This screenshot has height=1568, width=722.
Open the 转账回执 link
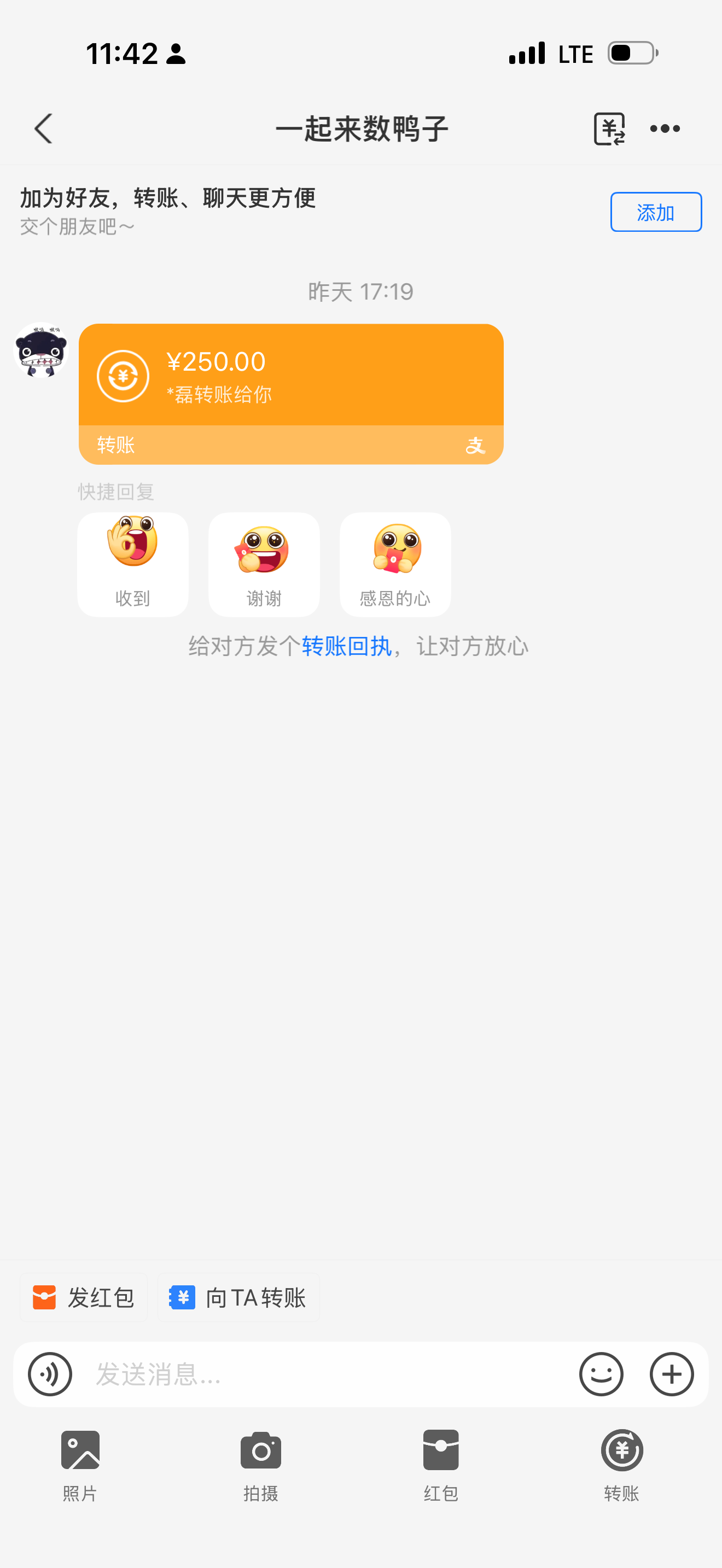point(346,646)
